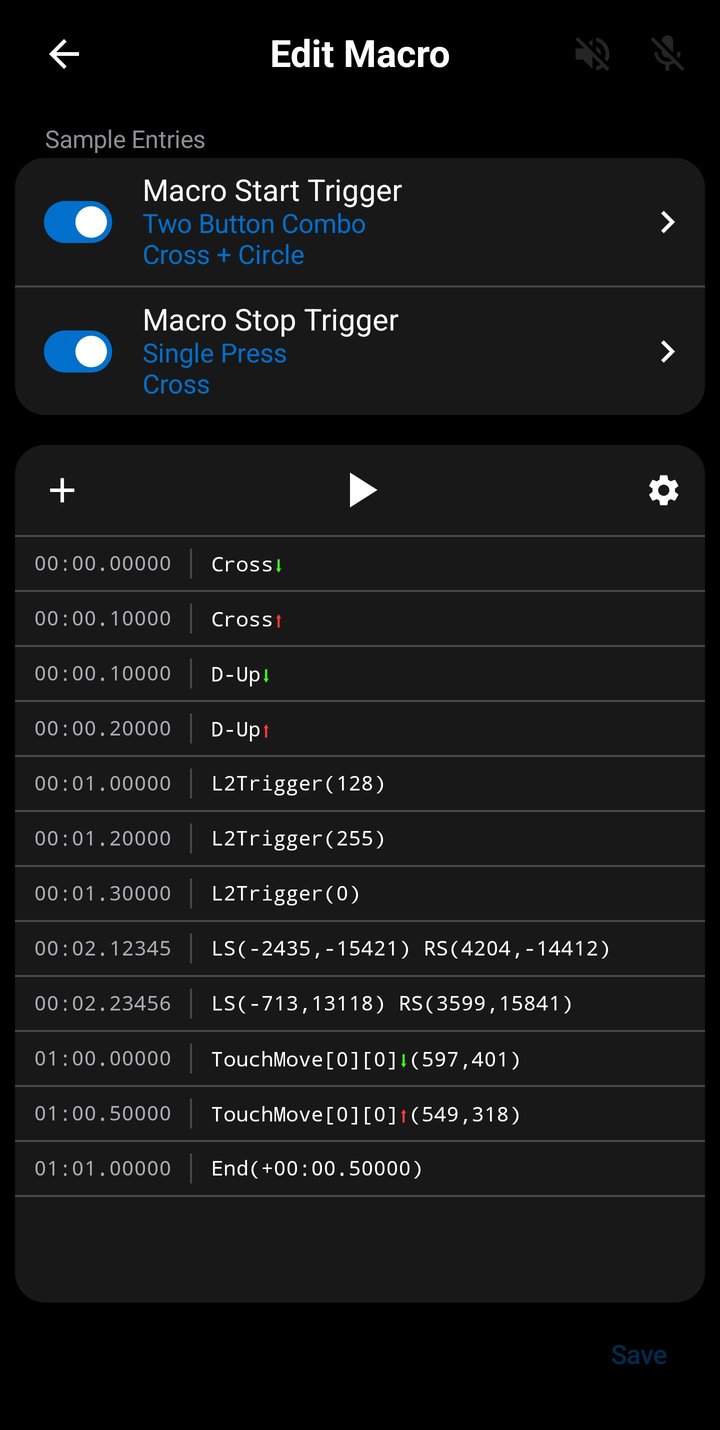Select the D-Up release entry at 00:00.20000
This screenshot has width=720, height=1430.
tap(360, 728)
